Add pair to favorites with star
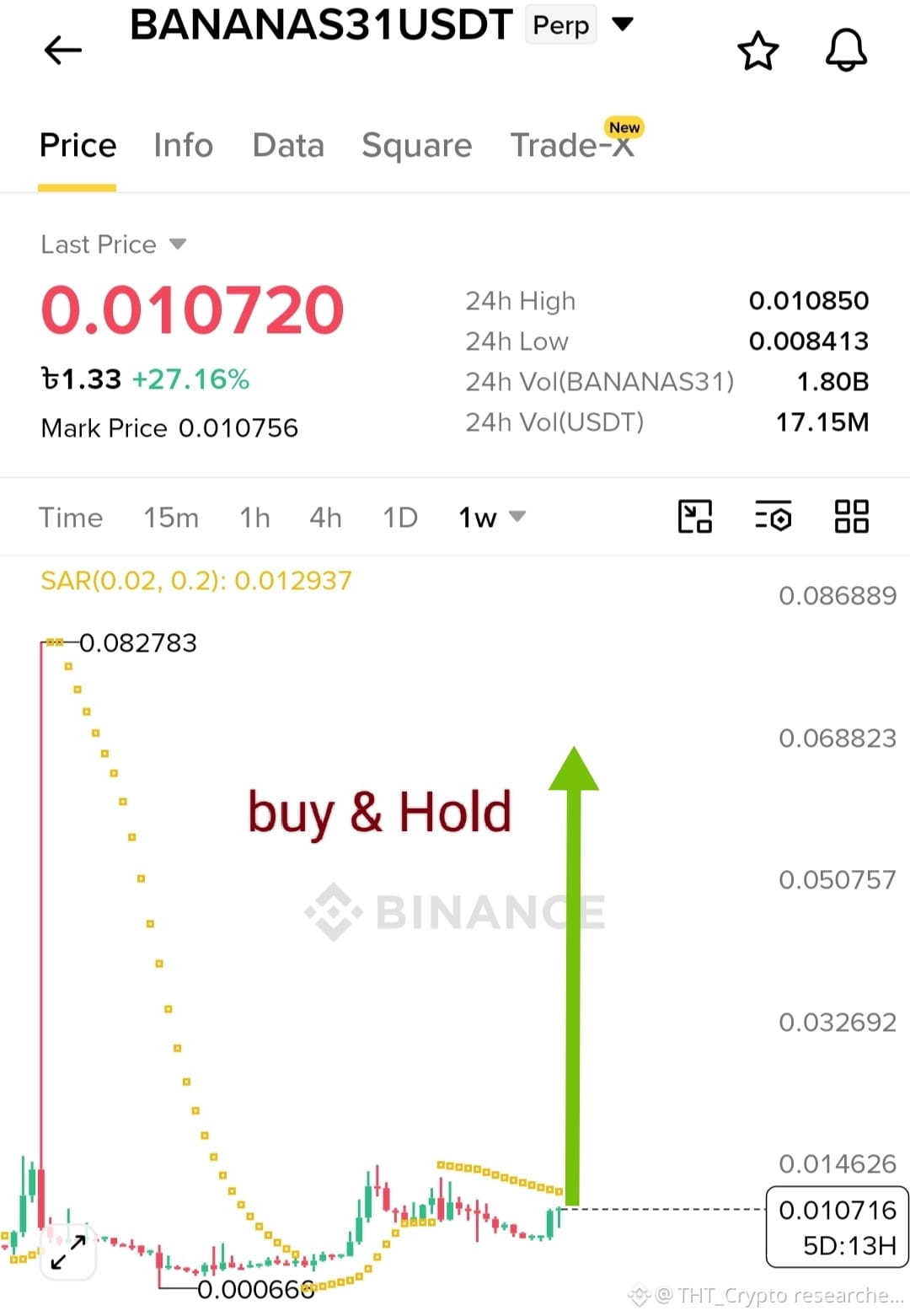Viewport: 910px width, 1316px height. [757, 51]
